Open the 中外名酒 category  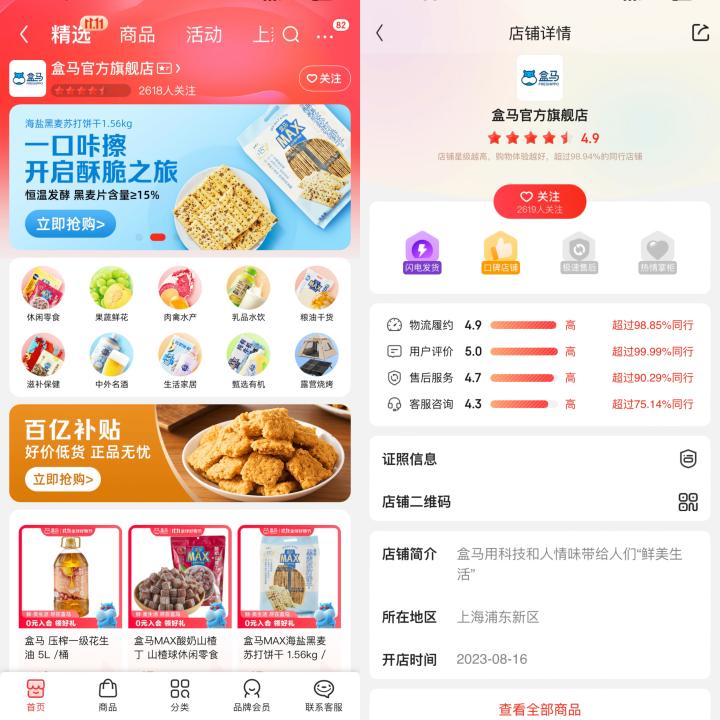point(112,361)
